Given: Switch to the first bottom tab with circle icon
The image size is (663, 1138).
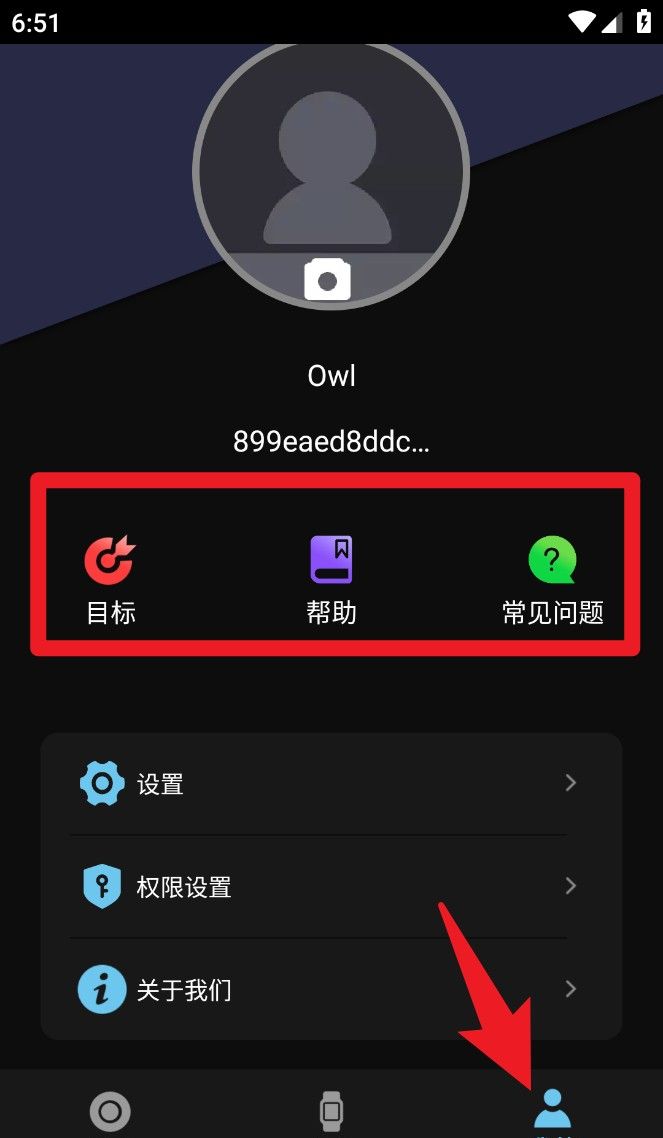Looking at the screenshot, I should pos(110,1110).
